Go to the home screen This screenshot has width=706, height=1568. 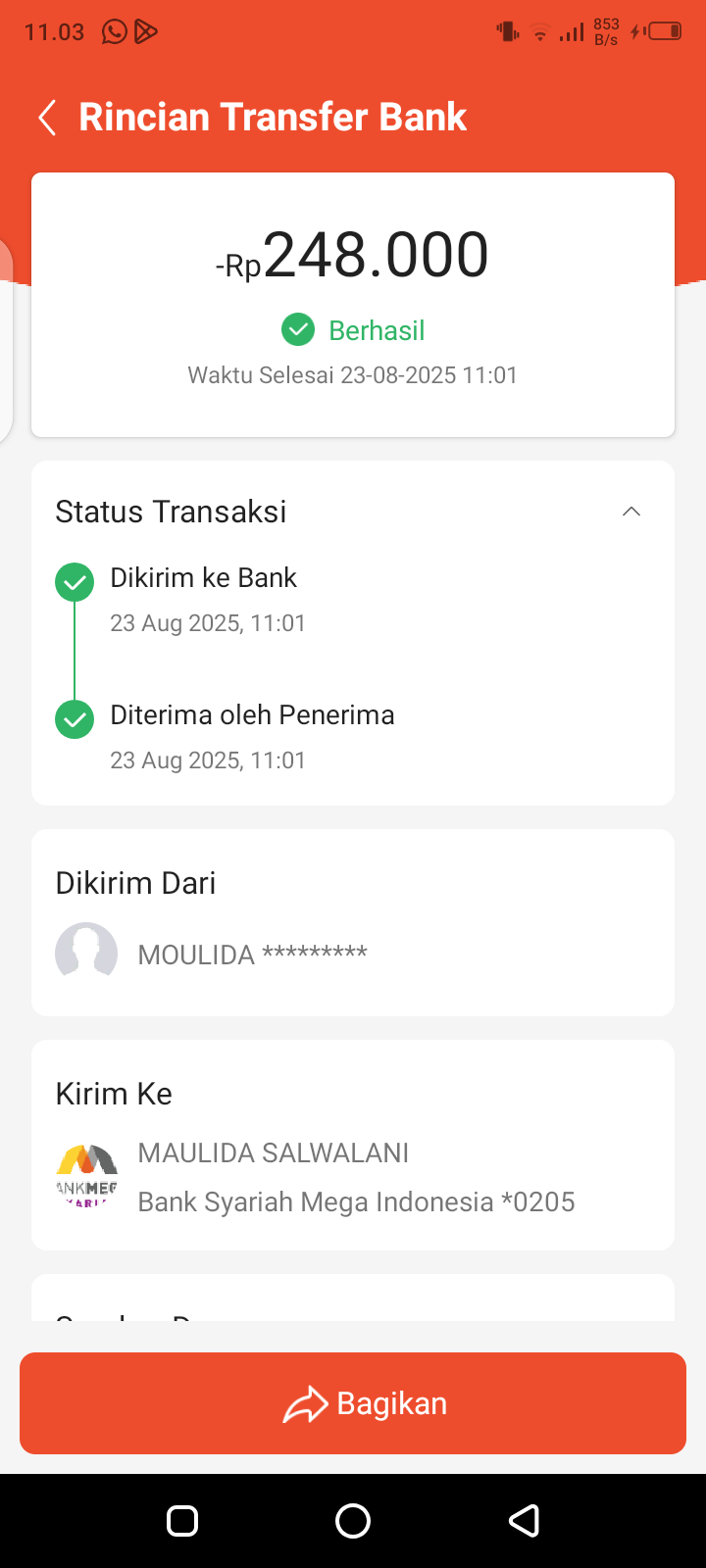click(353, 1521)
